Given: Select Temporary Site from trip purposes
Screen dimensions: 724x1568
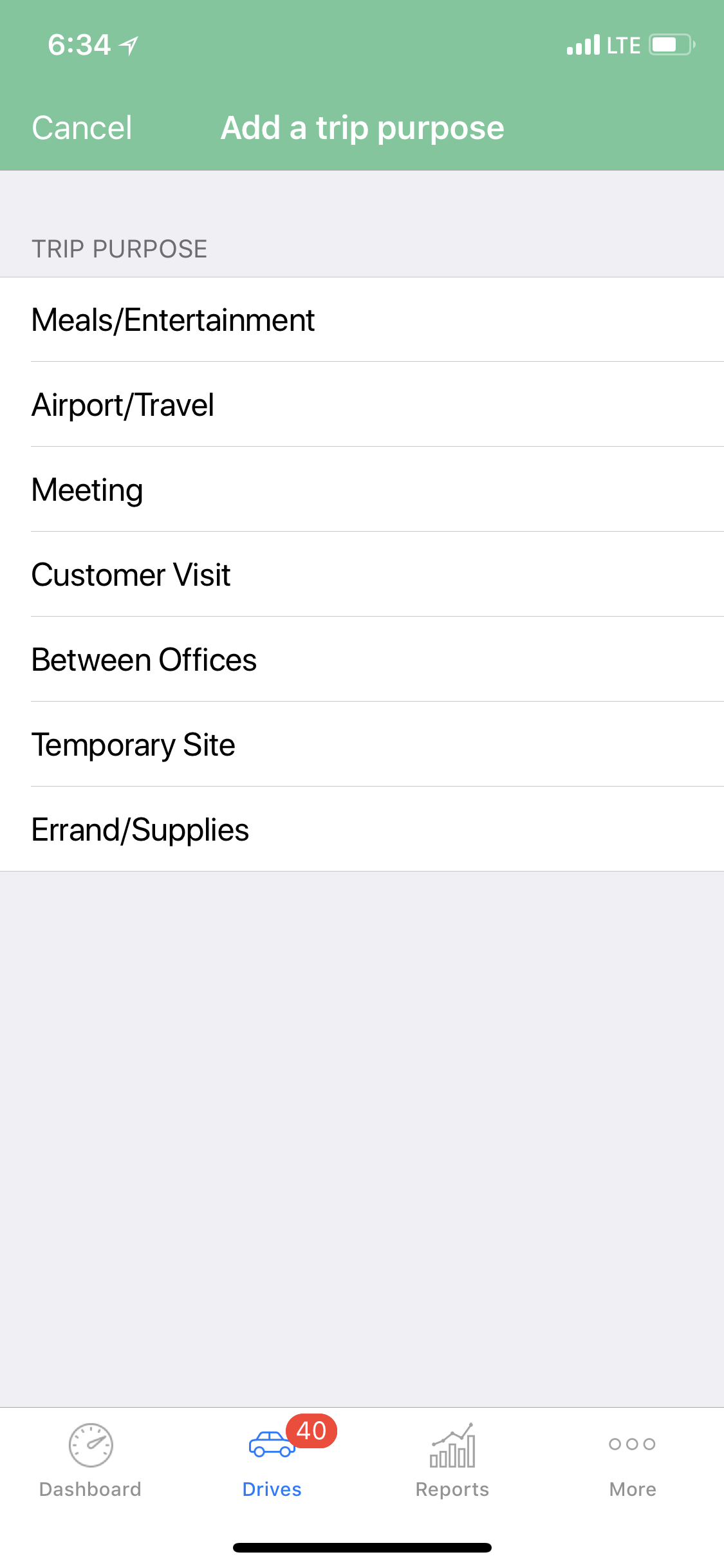Looking at the screenshot, I should pyautogui.click(x=133, y=745).
